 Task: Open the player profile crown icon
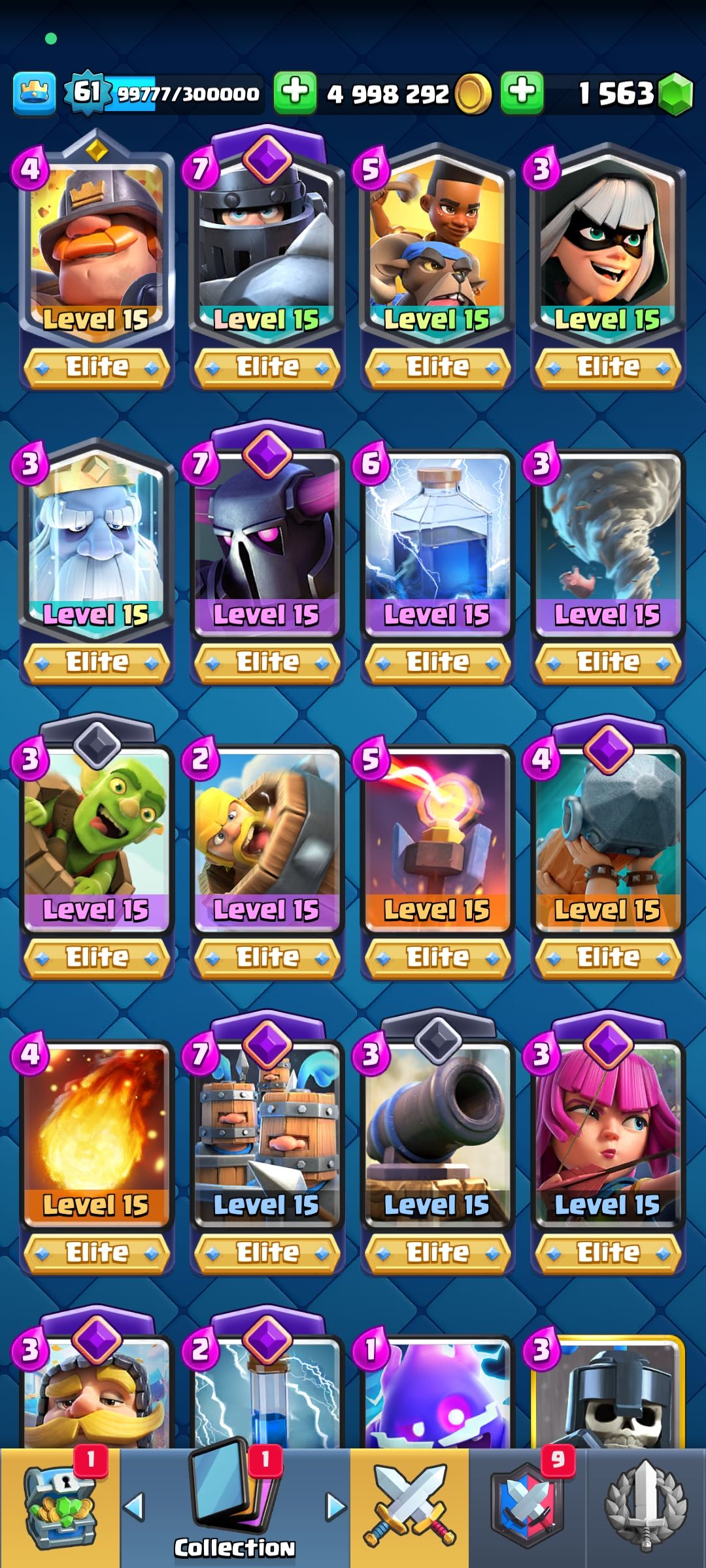34,93
